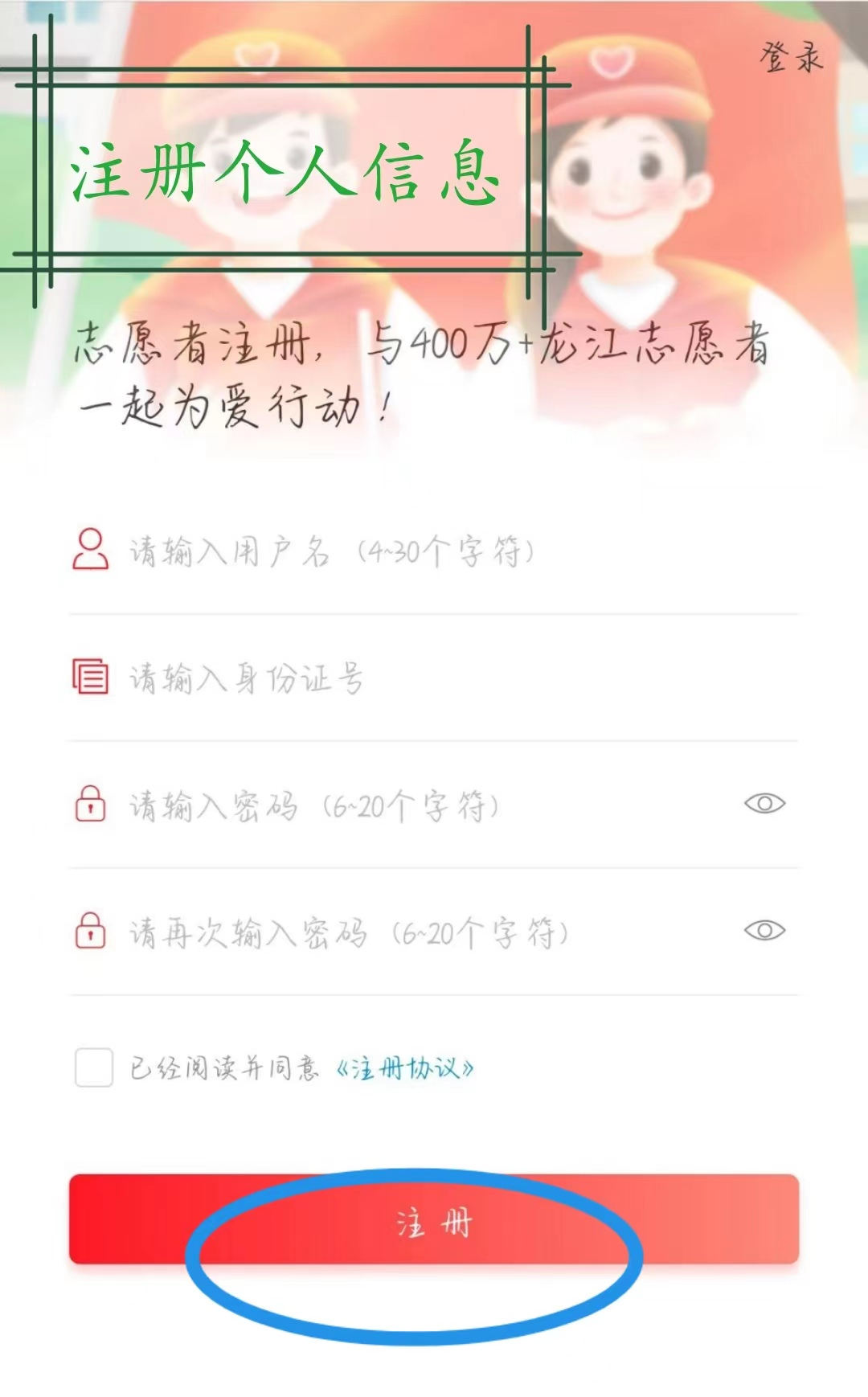Reveal the confirm password via eye icon

764,931
